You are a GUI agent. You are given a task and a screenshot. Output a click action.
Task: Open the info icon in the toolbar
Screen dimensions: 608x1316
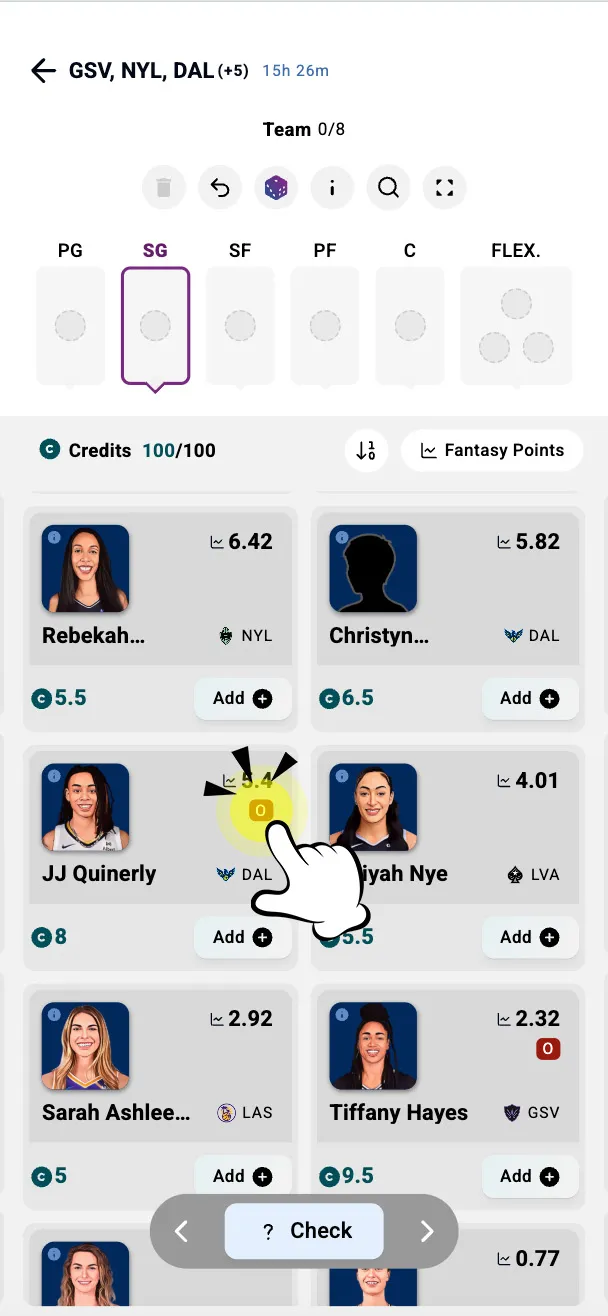332,188
